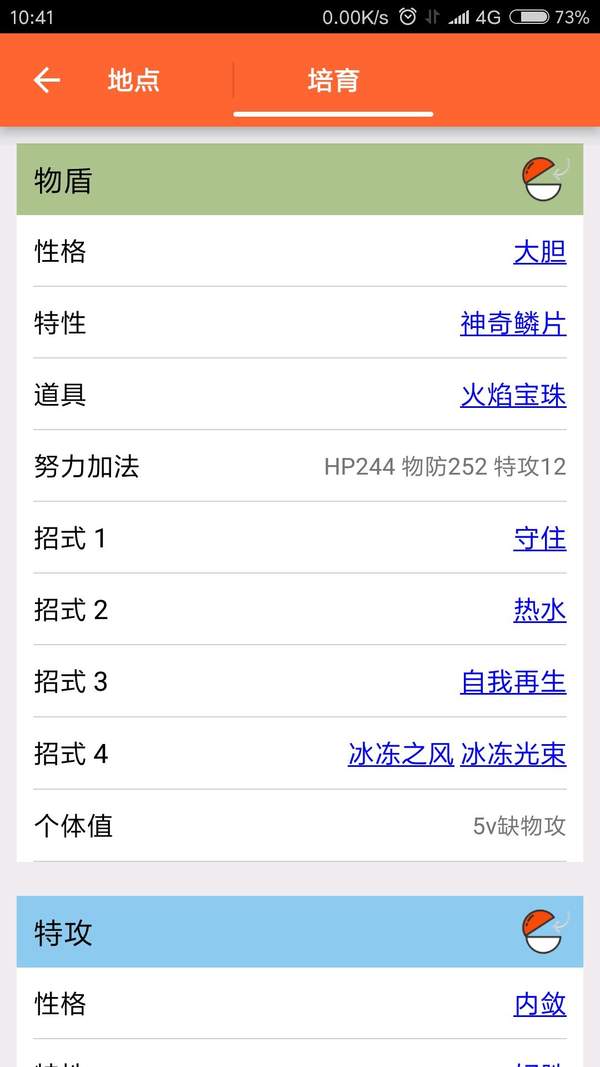600x1067 pixels.
Task: Tap the Poké Ball icon in 特攻 header
Action: pos(546,932)
